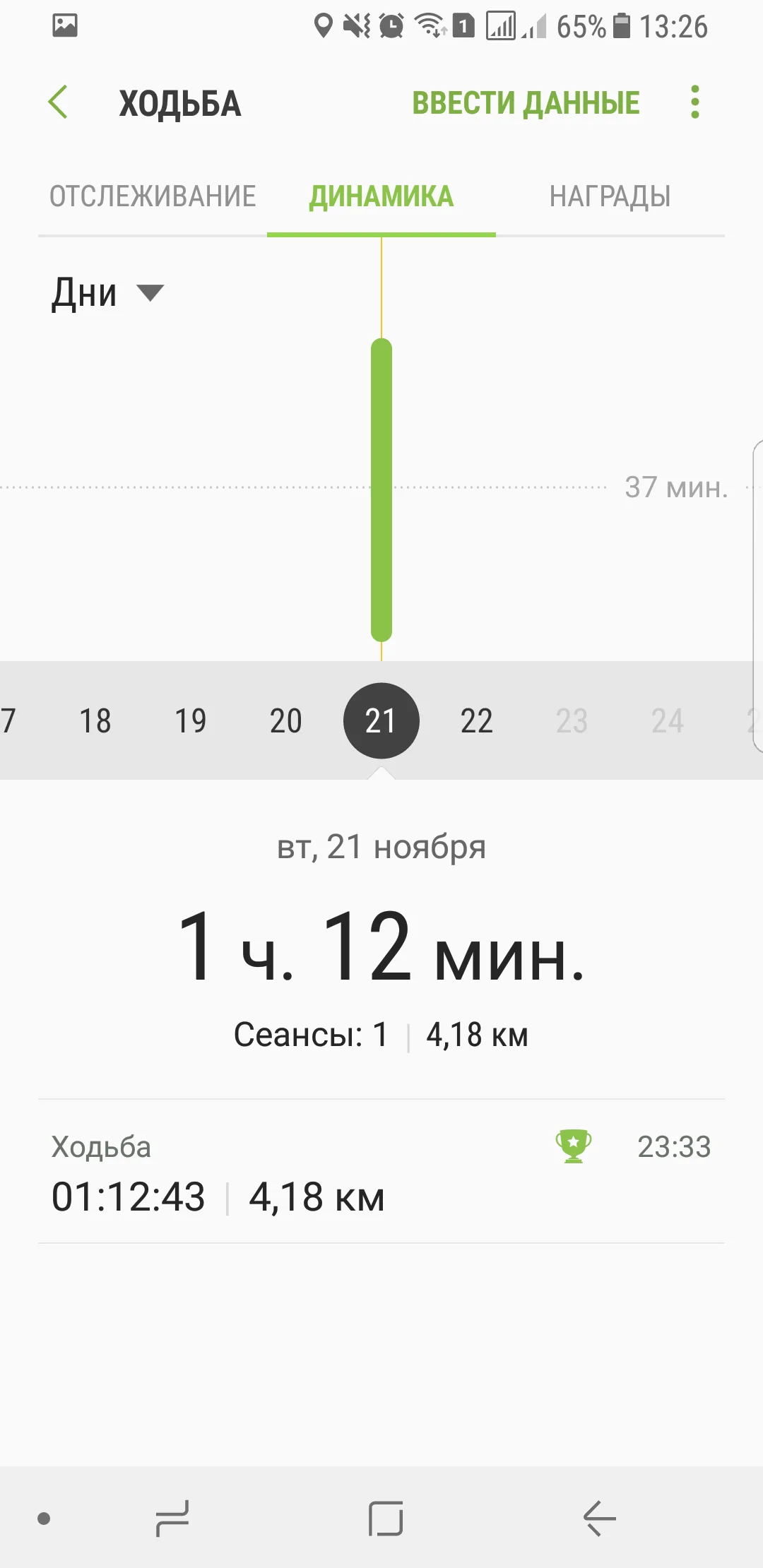Go back using the green arrow
This screenshot has width=763, height=1568.
click(x=58, y=102)
